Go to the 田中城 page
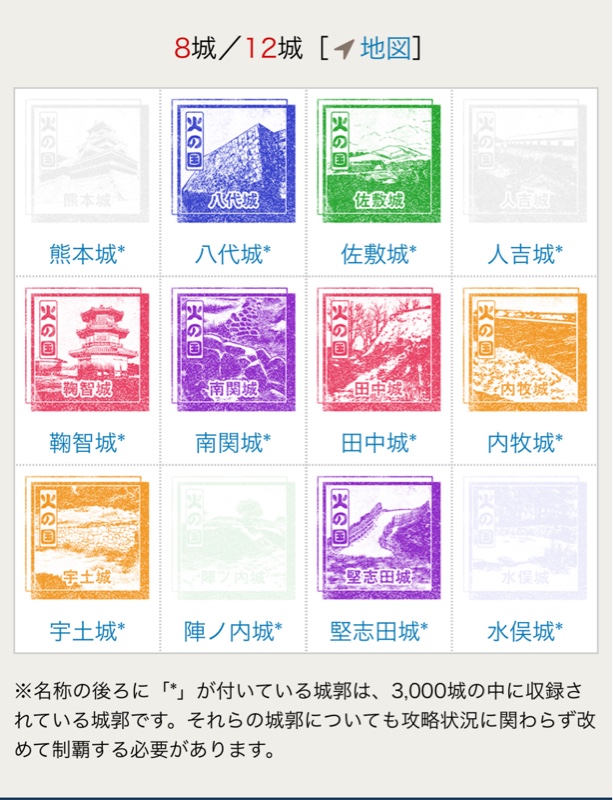Screen dimensions: 613x800 [x=379, y=442]
